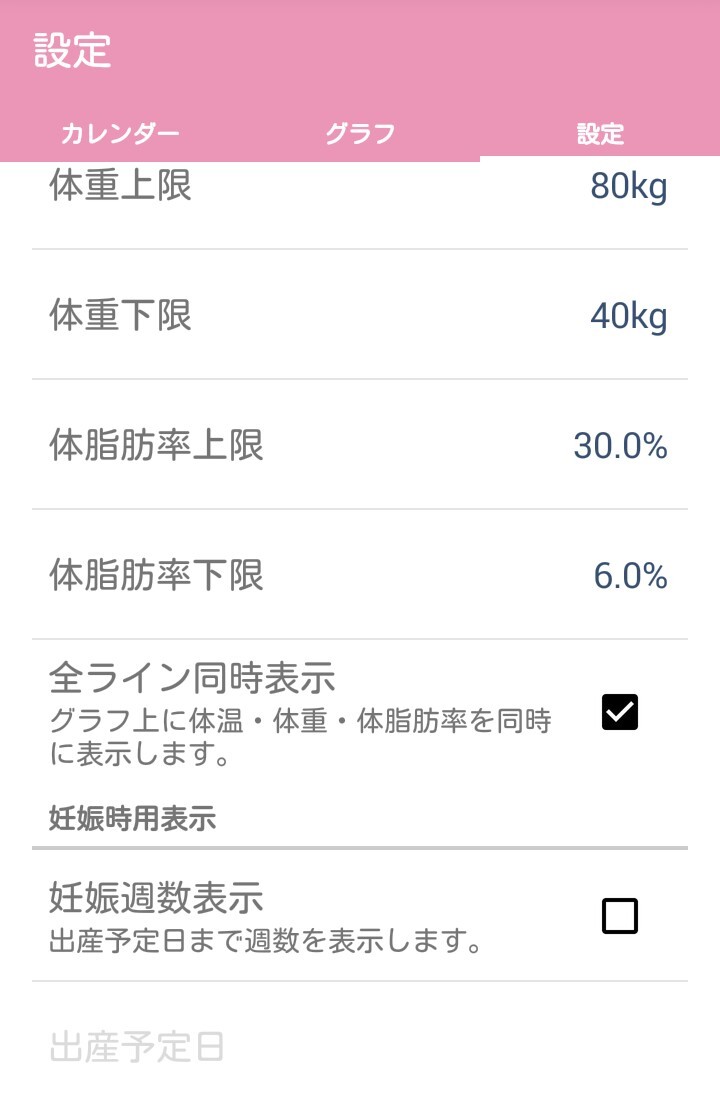Uncheck the 全ライン同時表示 checkbox
This screenshot has height=1114, width=720.
click(620, 713)
